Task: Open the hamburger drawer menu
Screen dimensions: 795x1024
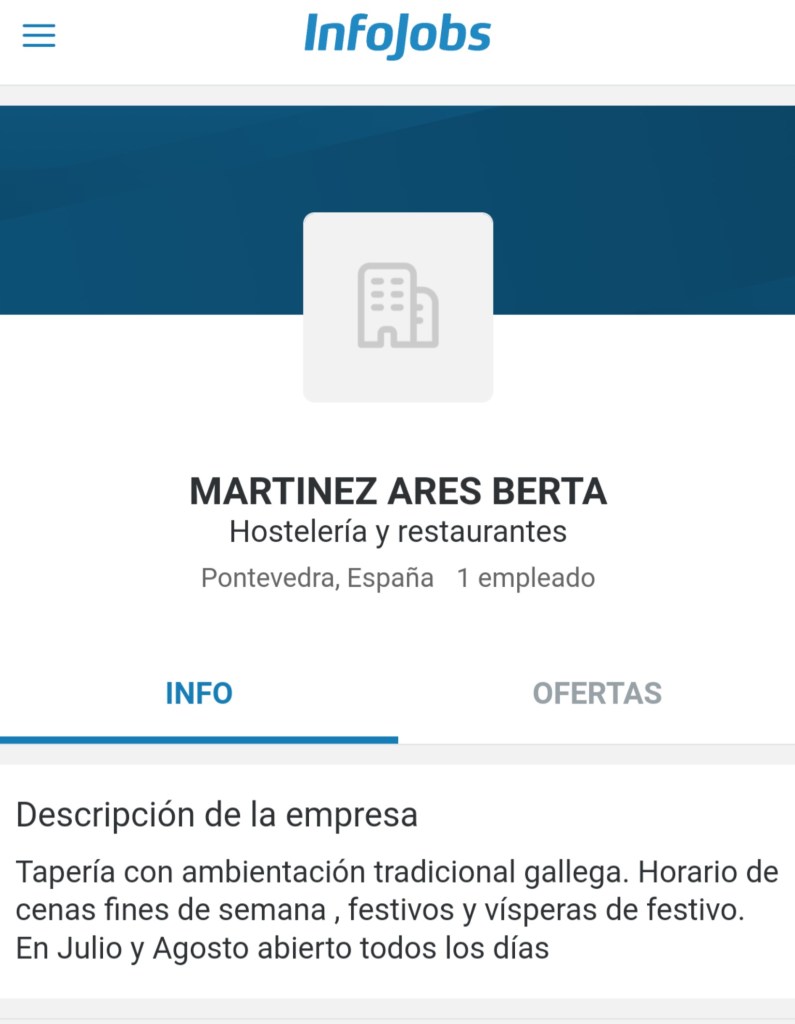Action: coord(39,36)
